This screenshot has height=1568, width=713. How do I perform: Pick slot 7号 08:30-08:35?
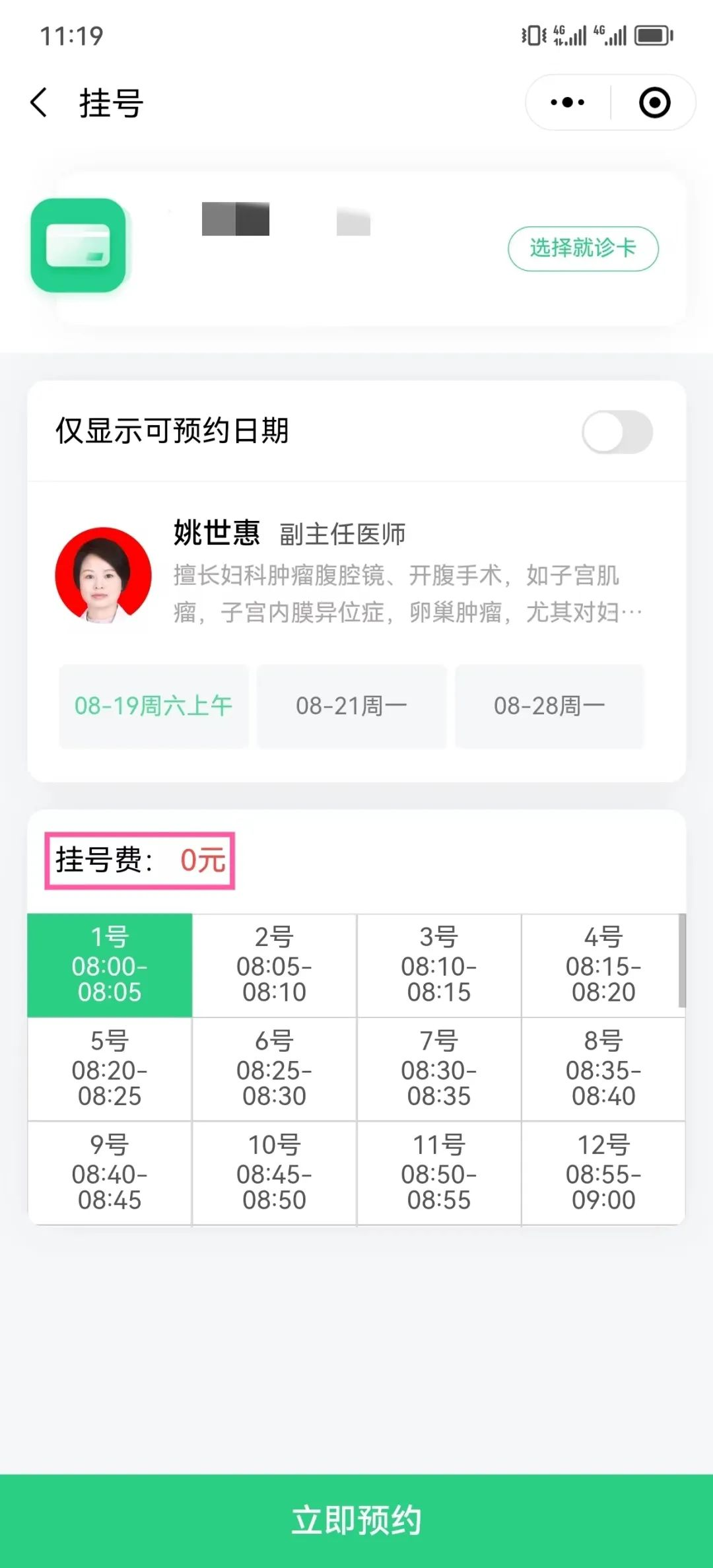(439, 1068)
